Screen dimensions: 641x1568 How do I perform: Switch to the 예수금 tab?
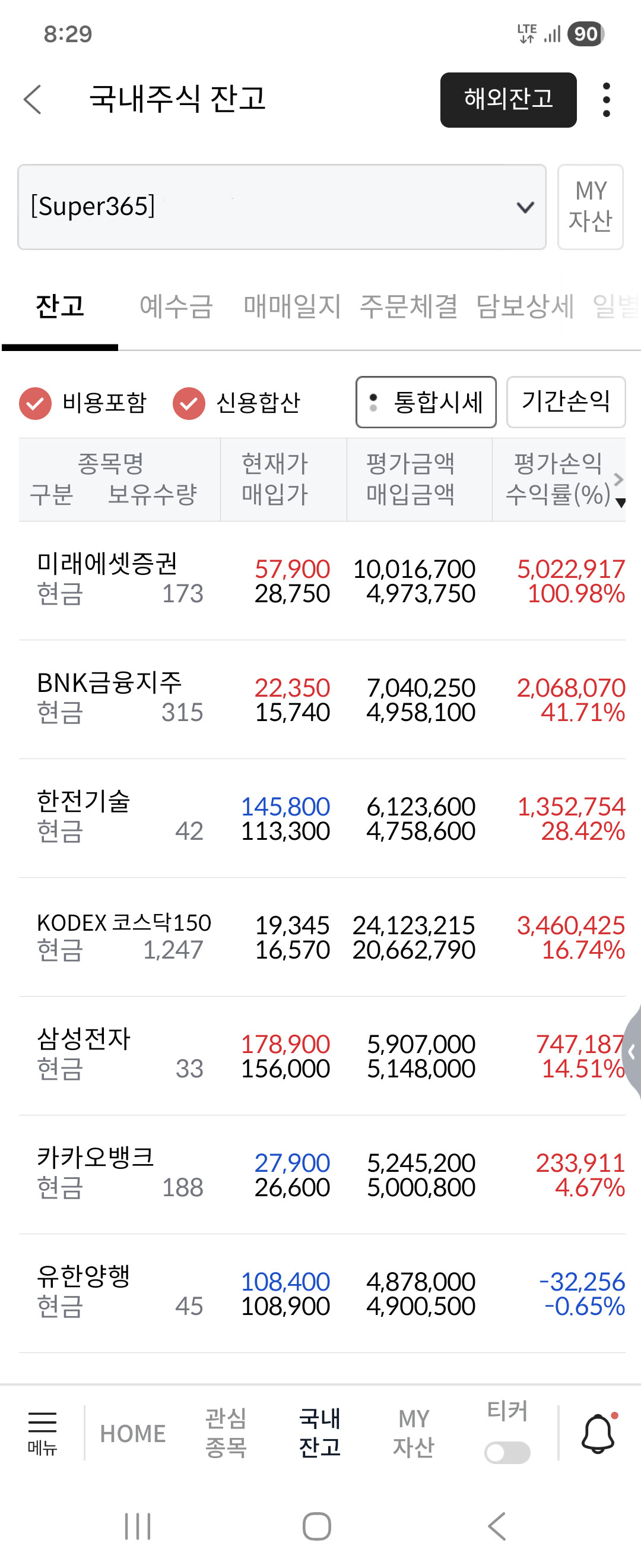point(176,306)
